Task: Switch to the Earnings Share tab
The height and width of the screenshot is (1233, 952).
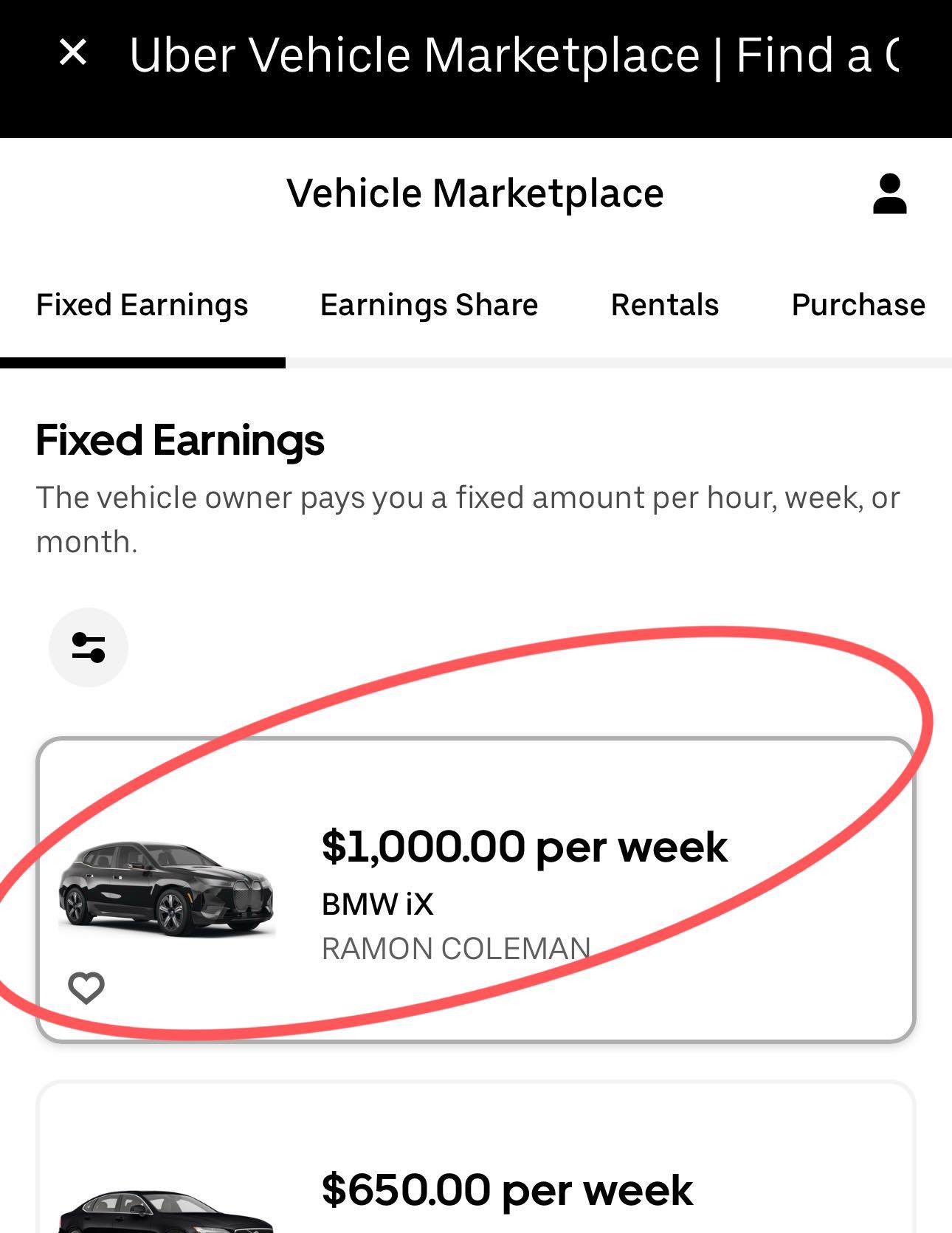Action: [x=429, y=305]
